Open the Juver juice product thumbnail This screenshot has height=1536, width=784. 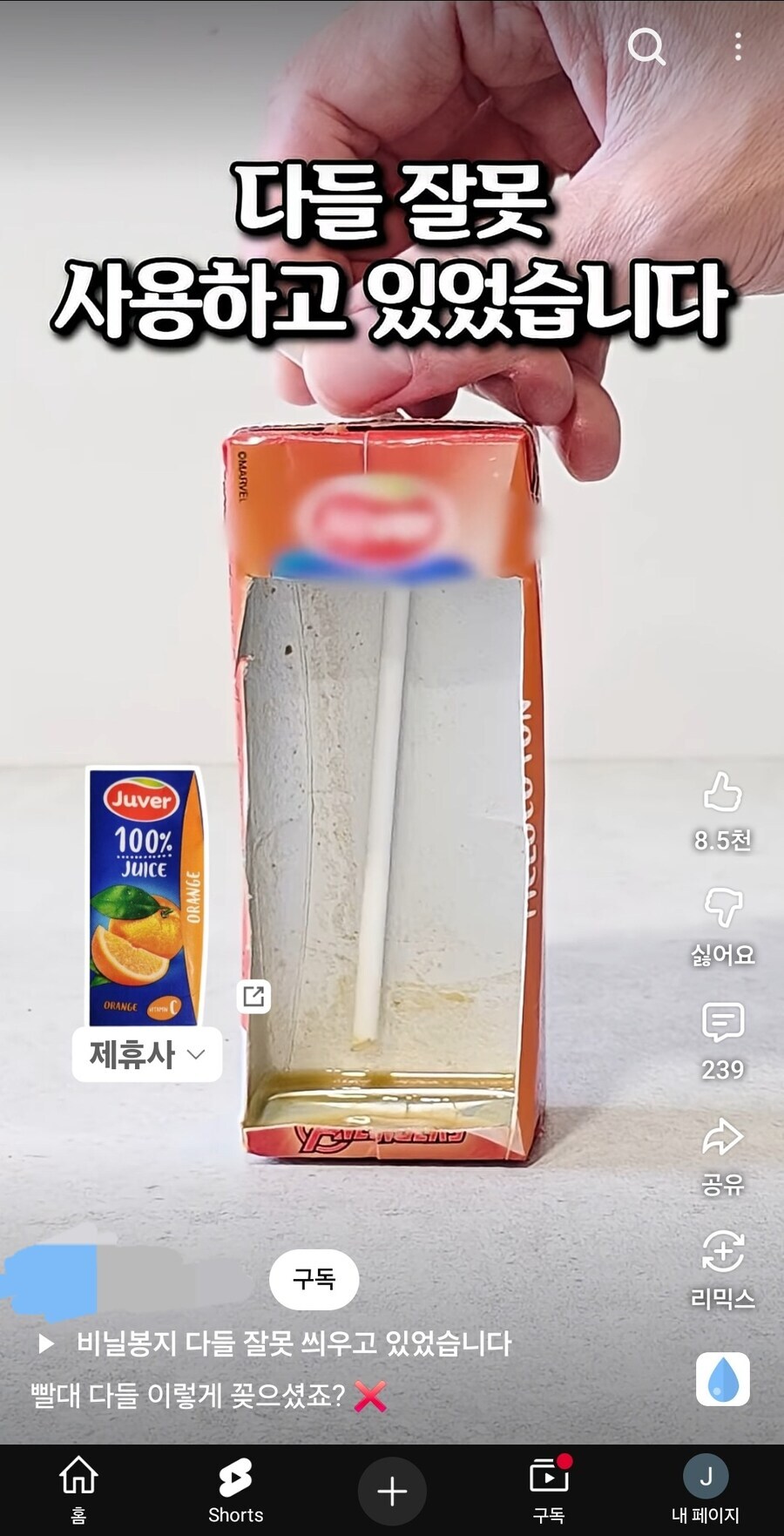point(145,896)
